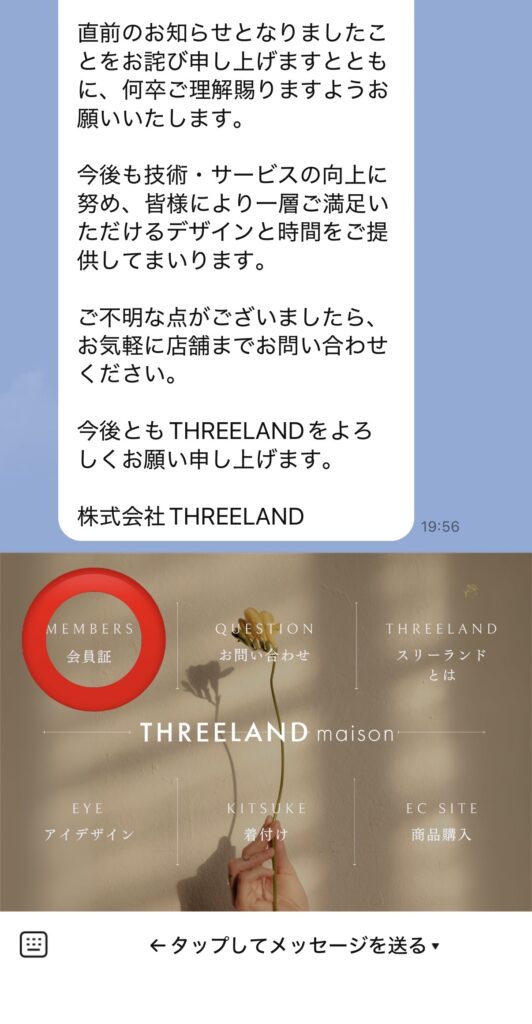The height and width of the screenshot is (1024, 532).
Task: Select the KITSUKE 着付け tile
Action: coord(266,822)
